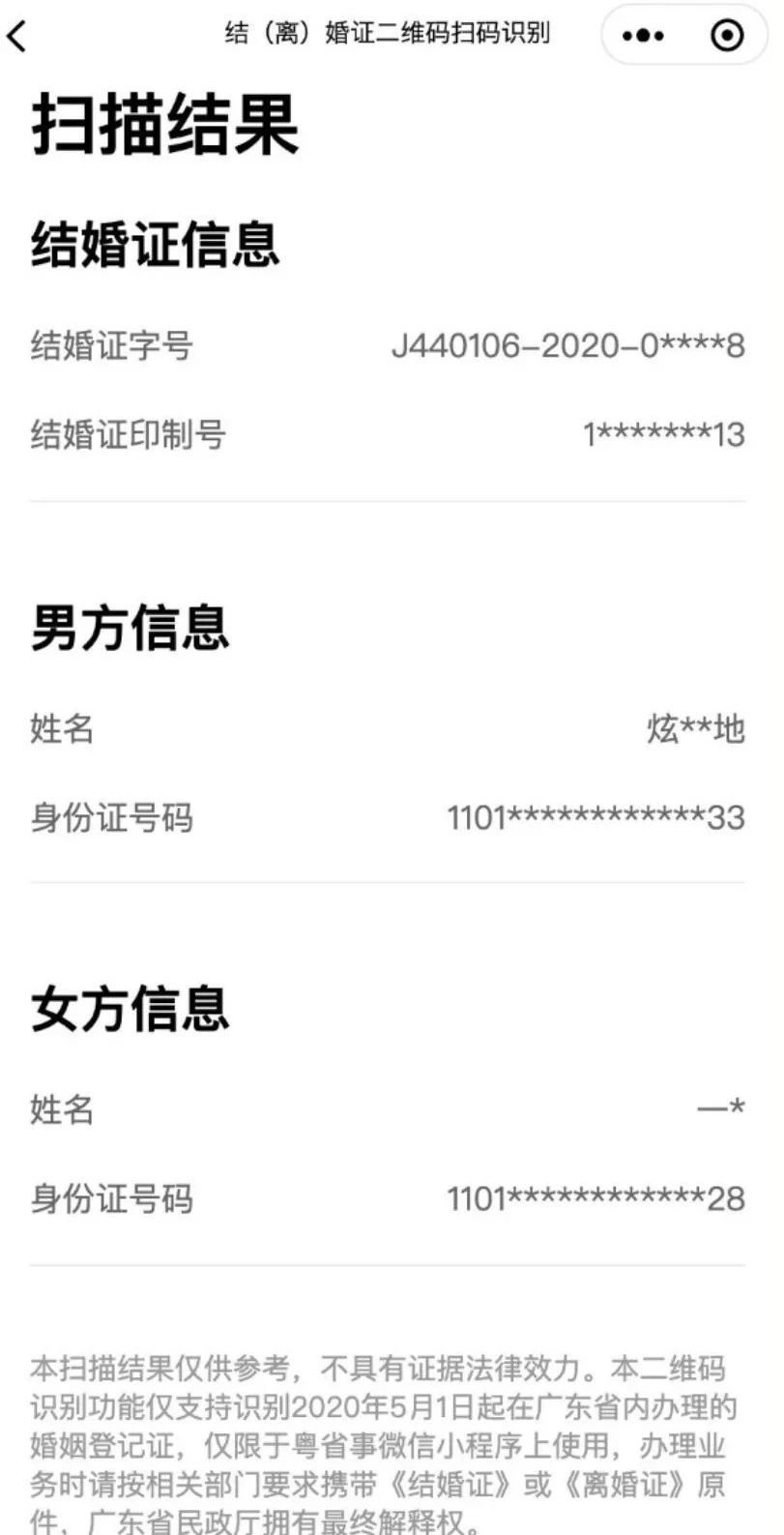Close the mini program with the circle button
Image resolution: width=784 pixels, height=1535 pixels.
coord(726,37)
